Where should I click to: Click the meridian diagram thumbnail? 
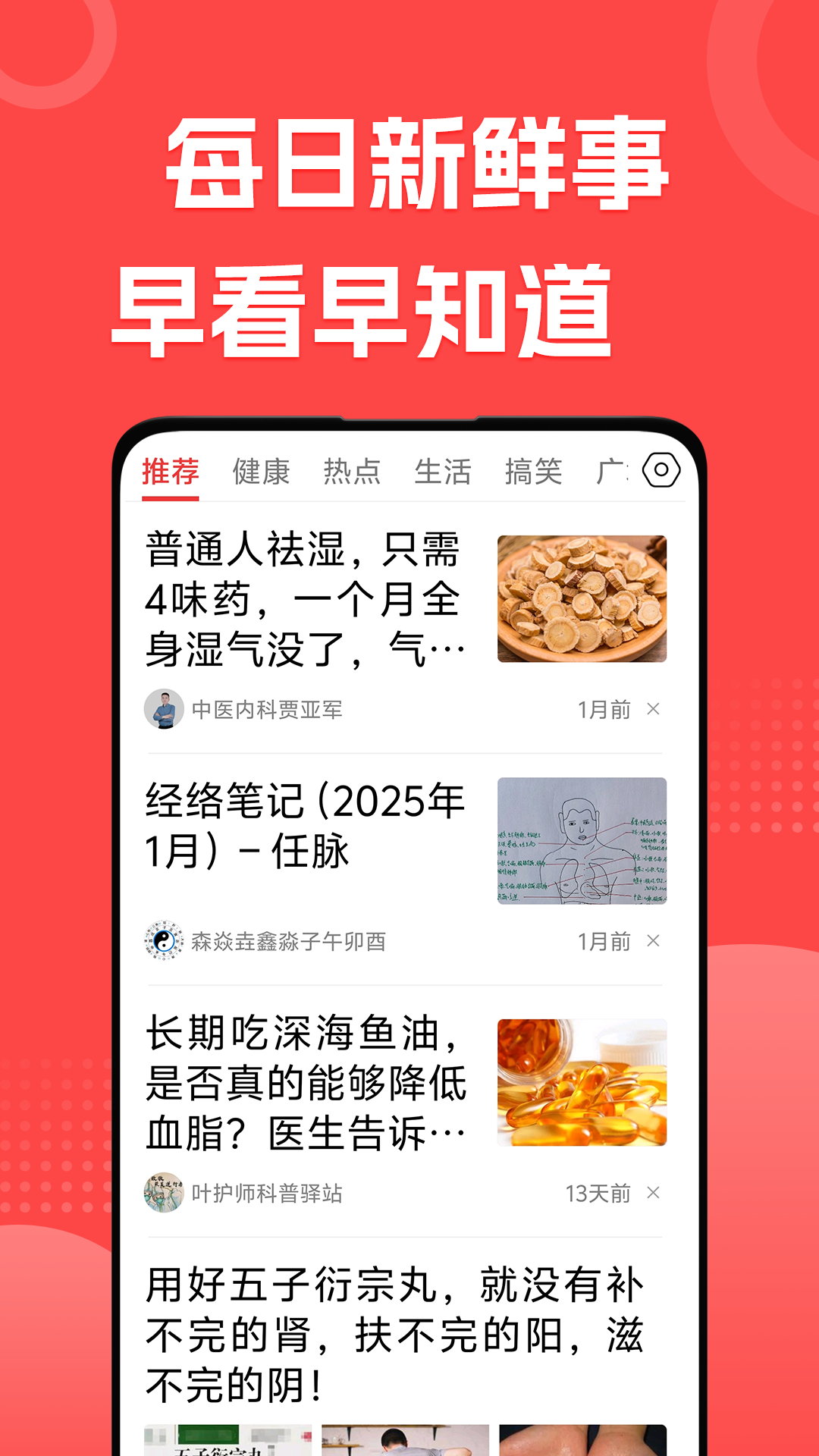click(581, 839)
